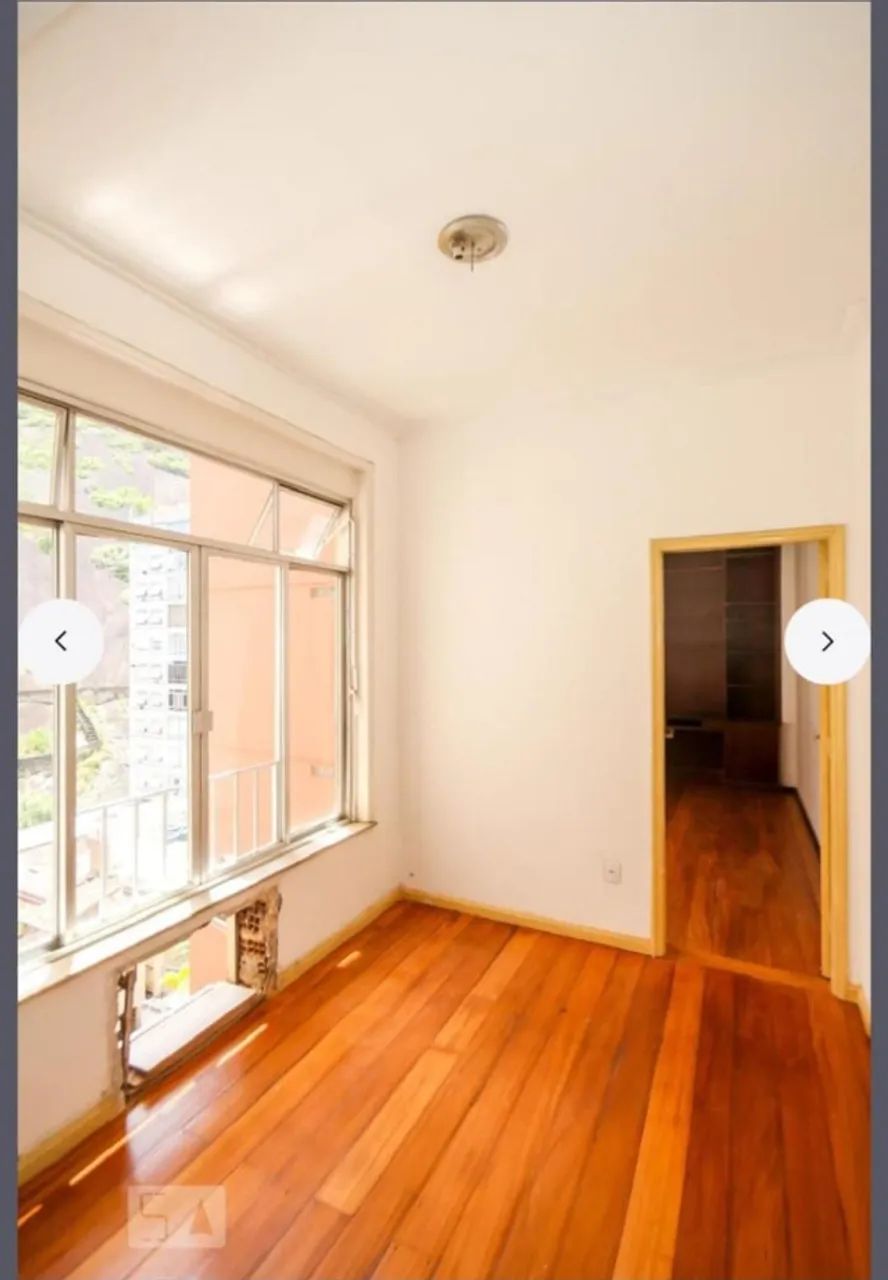Go to the previous photo
Viewport: 888px width, 1280px height.
61,641
